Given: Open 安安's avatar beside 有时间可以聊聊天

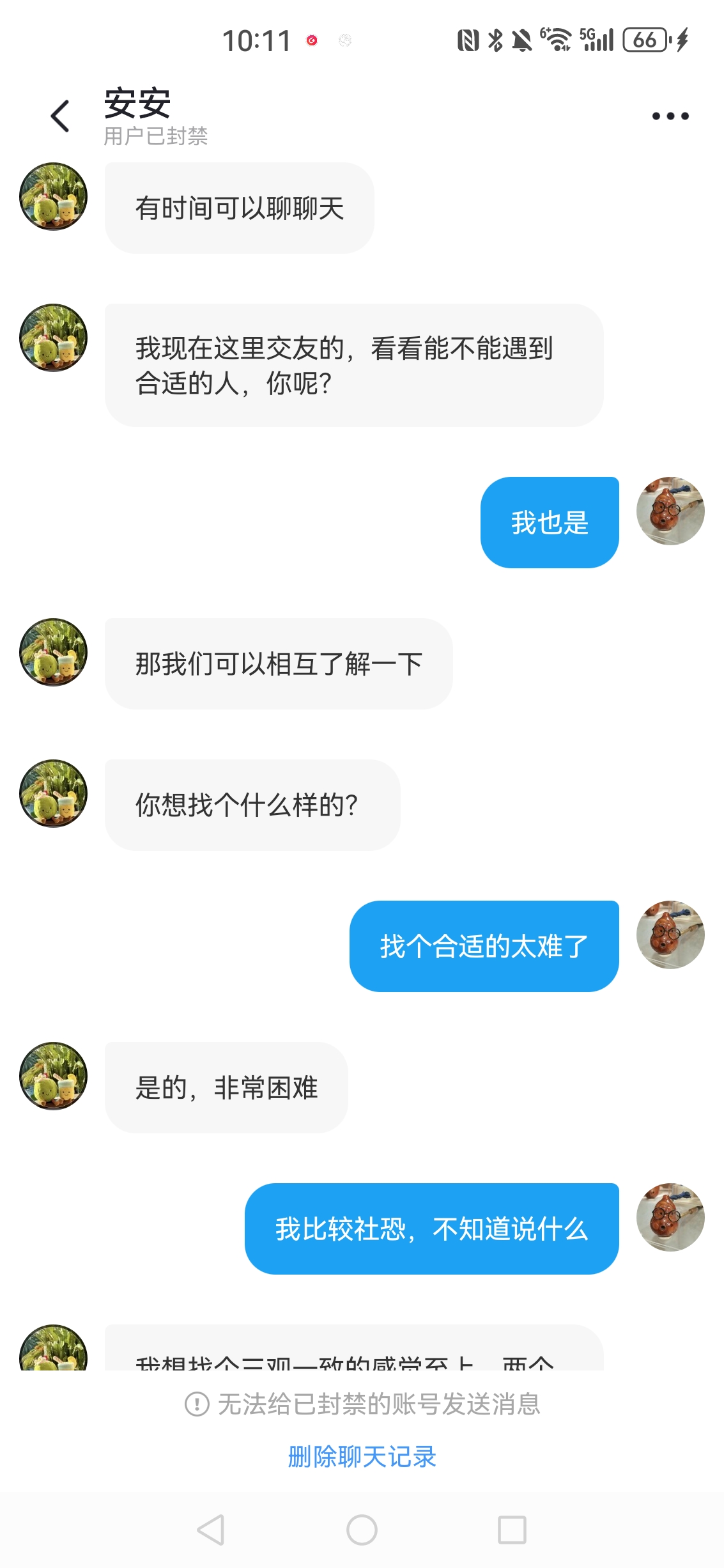Looking at the screenshot, I should click(53, 197).
